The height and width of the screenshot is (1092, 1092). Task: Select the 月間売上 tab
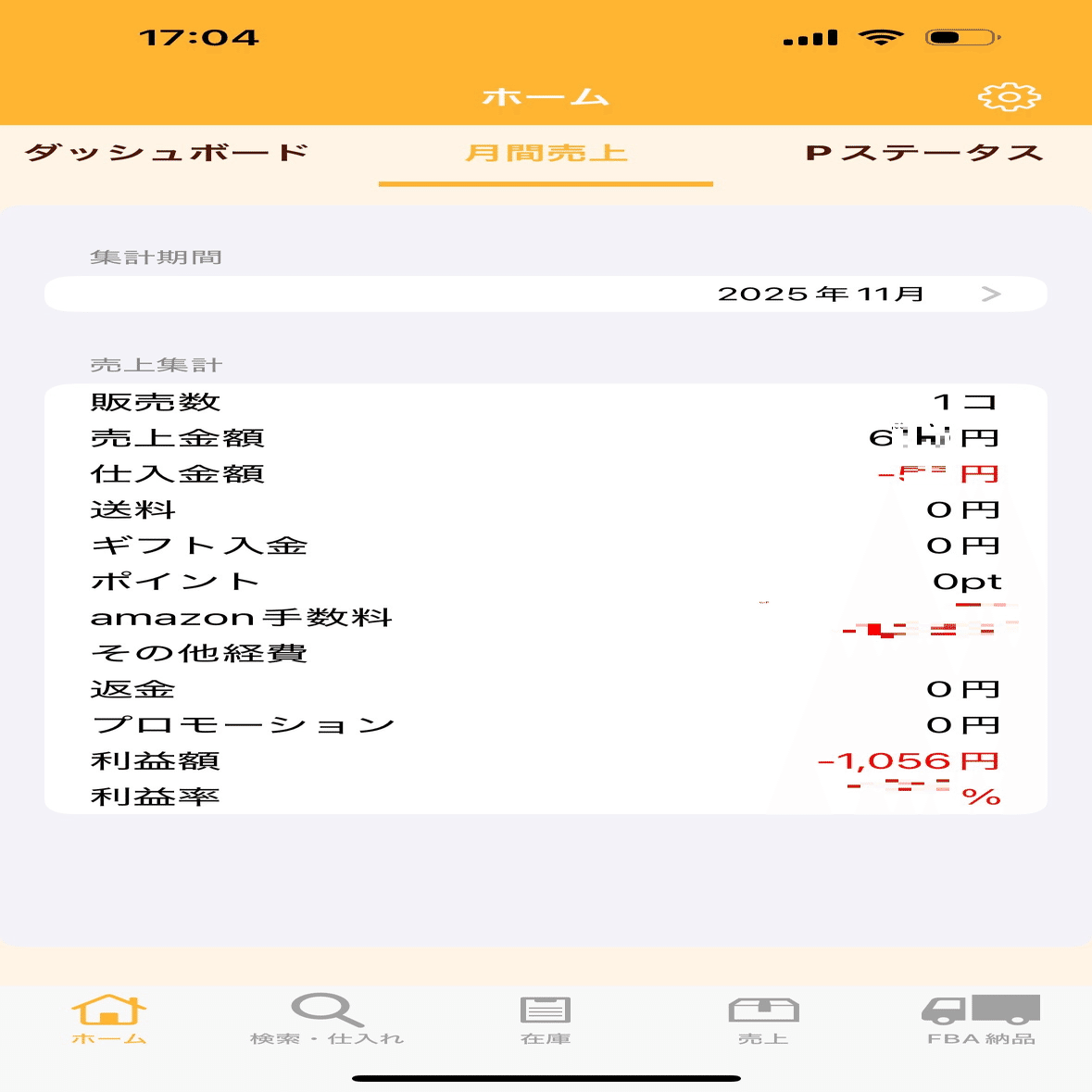click(546, 153)
